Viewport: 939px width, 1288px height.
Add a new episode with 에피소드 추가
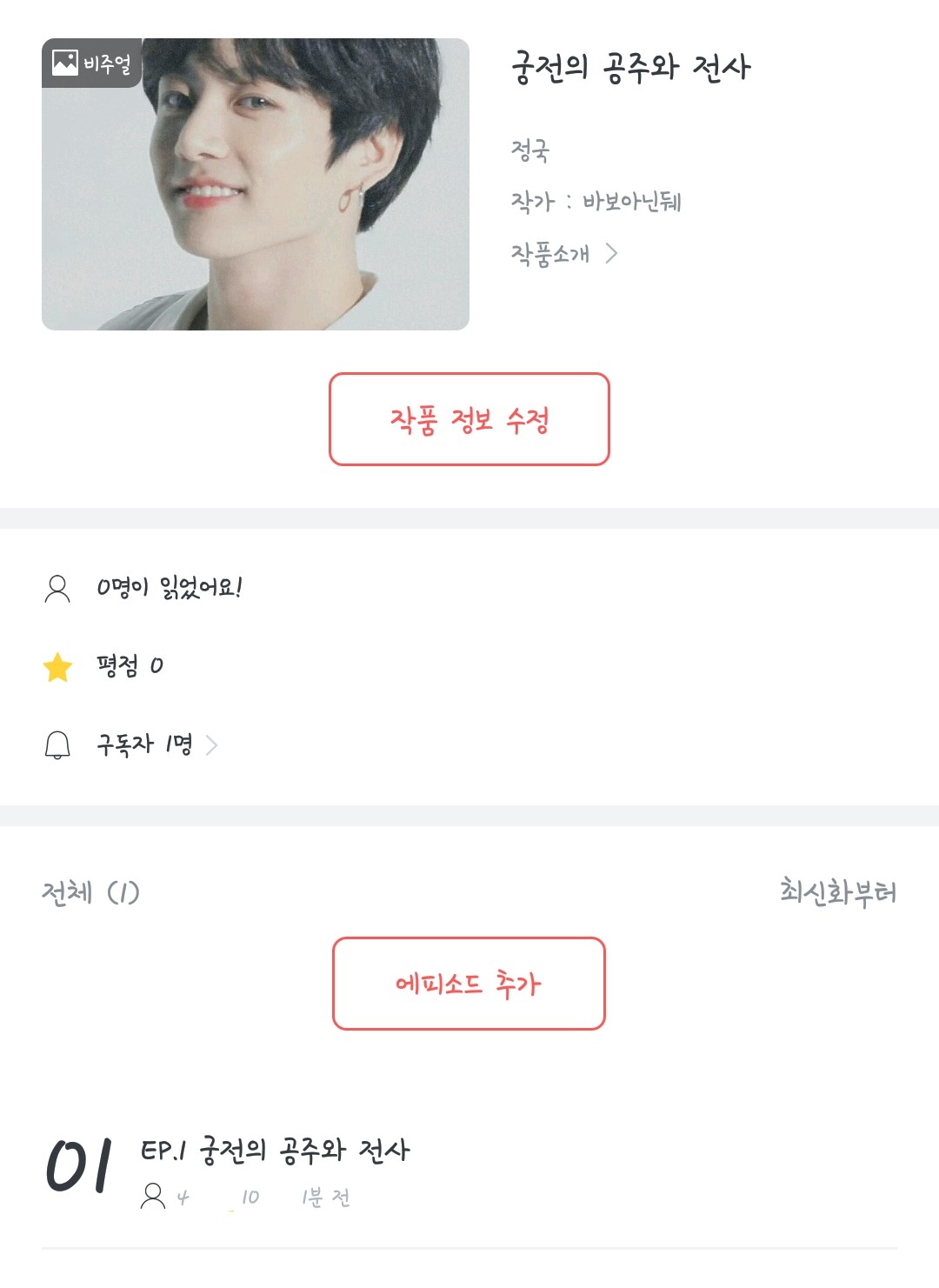[x=469, y=984]
